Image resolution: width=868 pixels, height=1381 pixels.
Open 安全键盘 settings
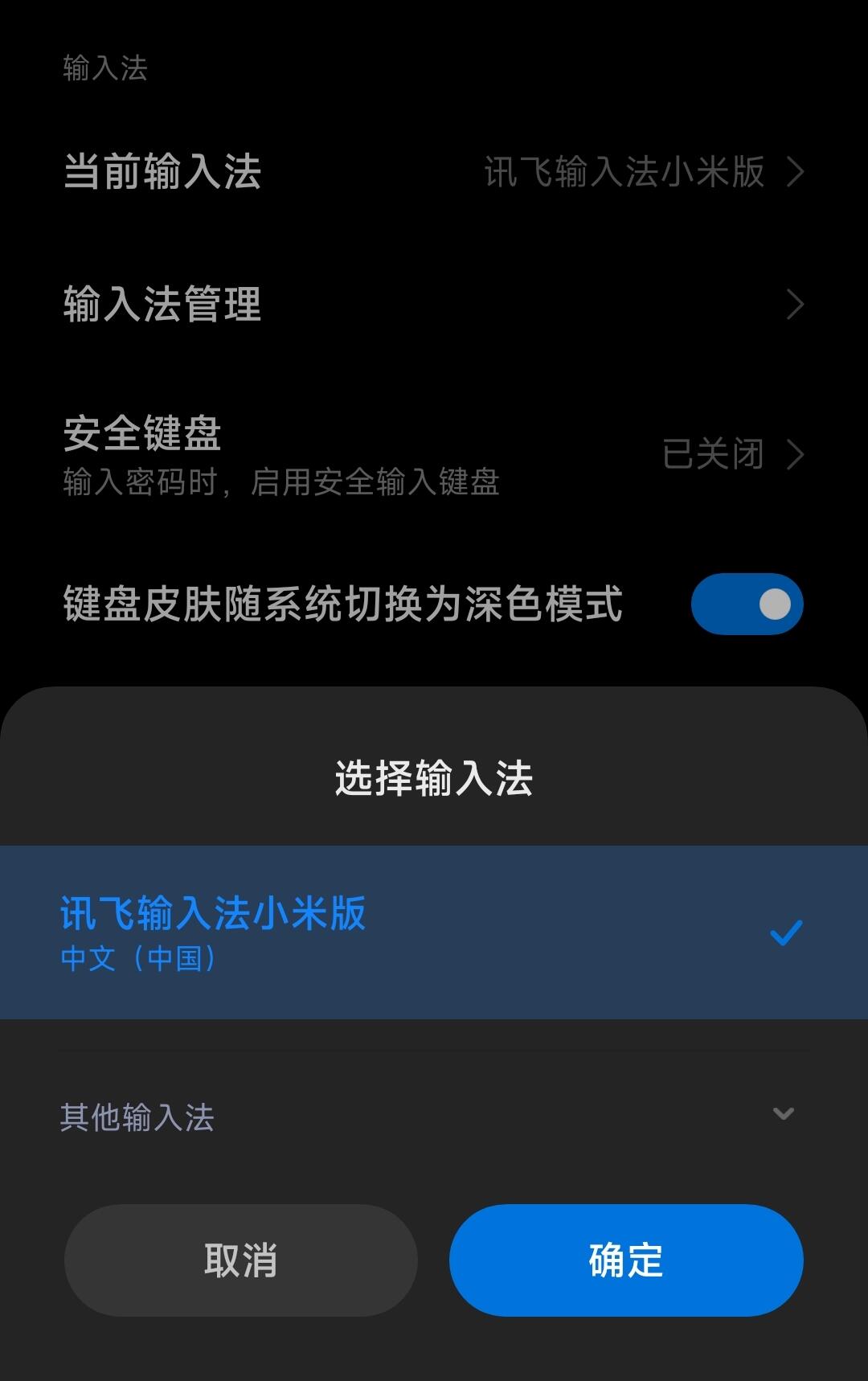pyautogui.click(x=434, y=454)
